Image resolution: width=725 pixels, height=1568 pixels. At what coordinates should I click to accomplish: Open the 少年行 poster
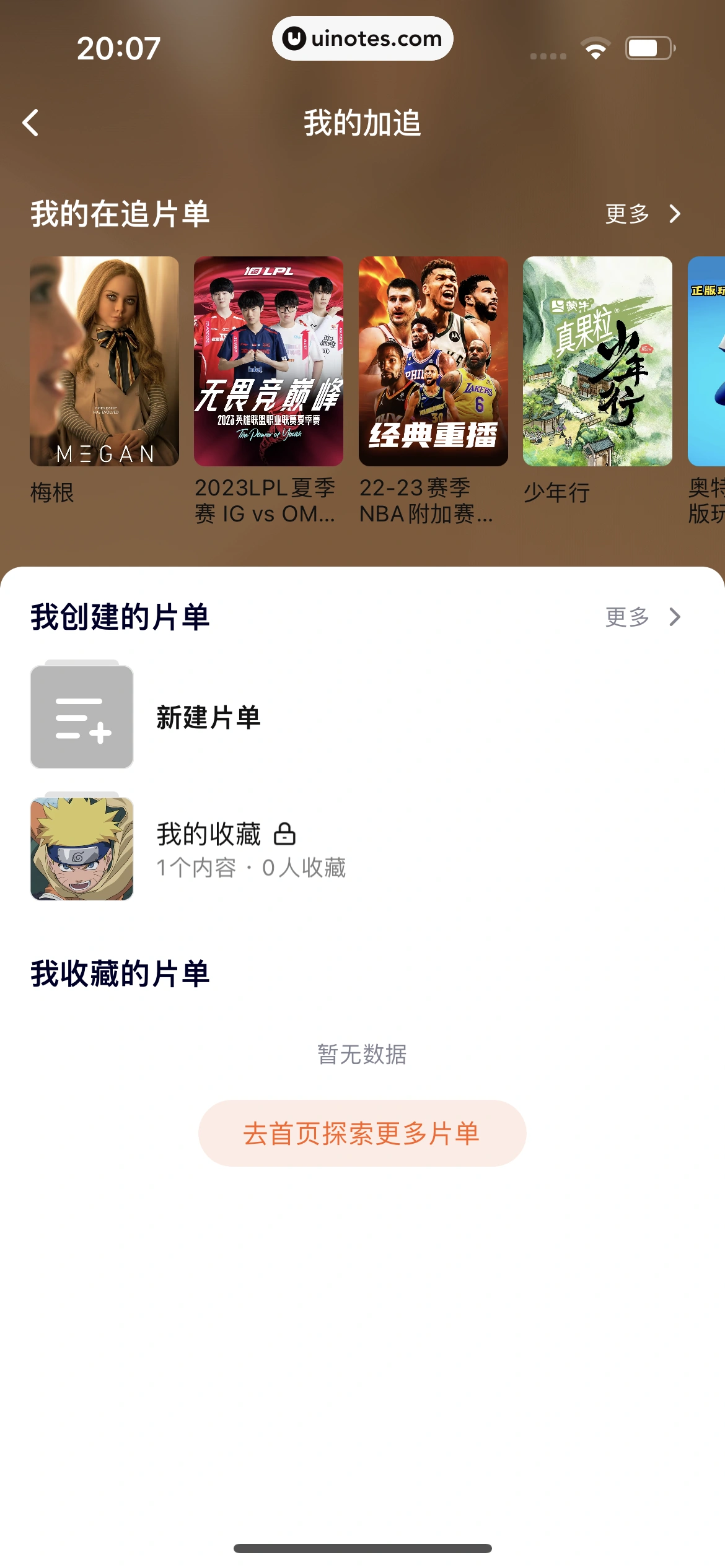tap(597, 362)
